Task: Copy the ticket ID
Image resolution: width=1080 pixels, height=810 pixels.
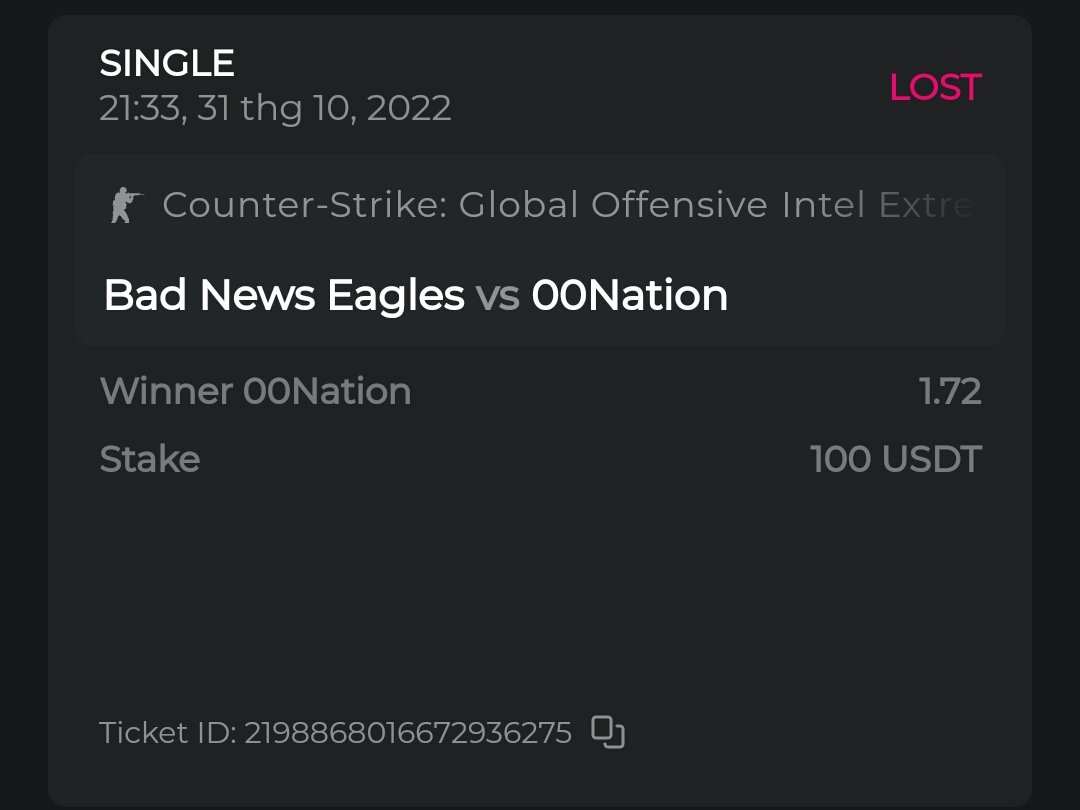Action: pos(608,732)
